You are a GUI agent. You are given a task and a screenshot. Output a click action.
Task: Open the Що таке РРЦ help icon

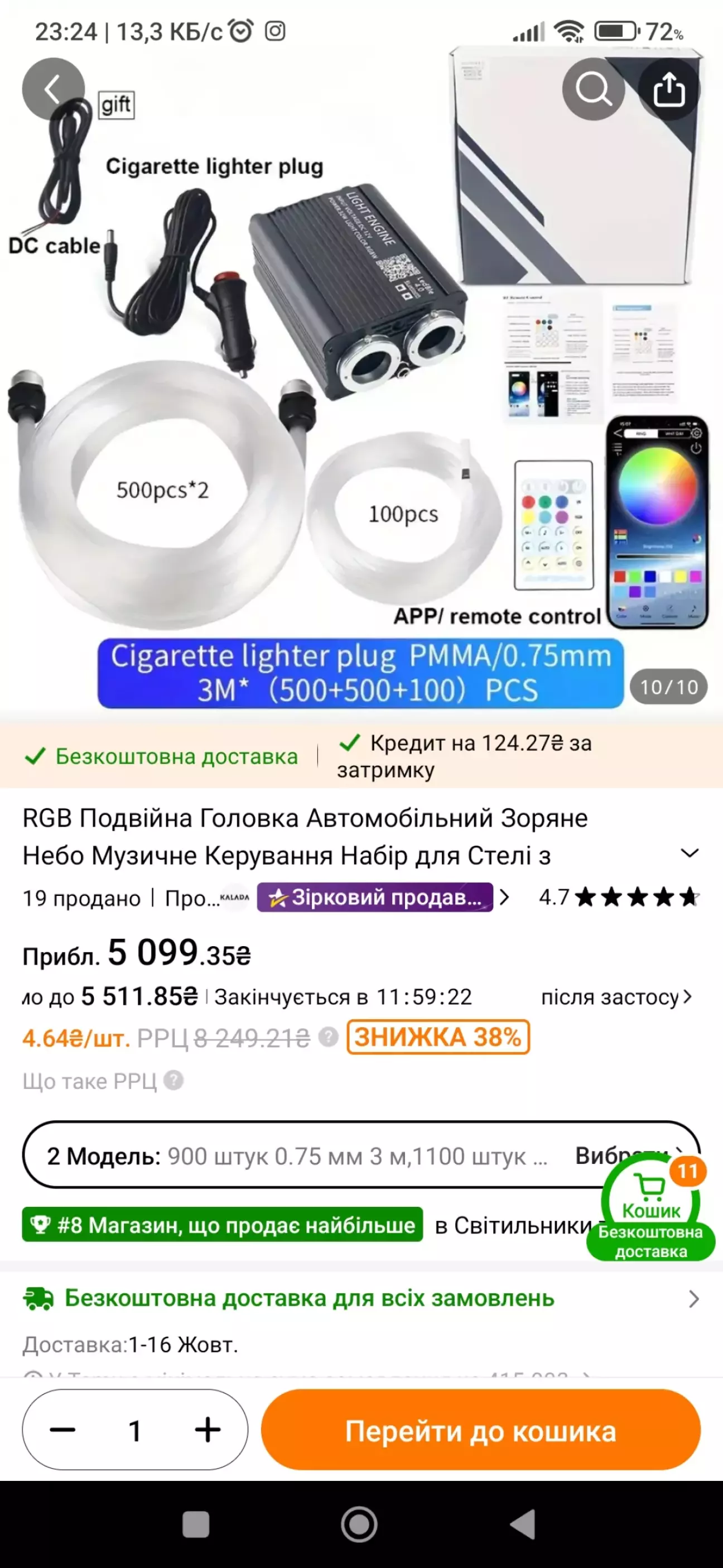click(x=173, y=1081)
